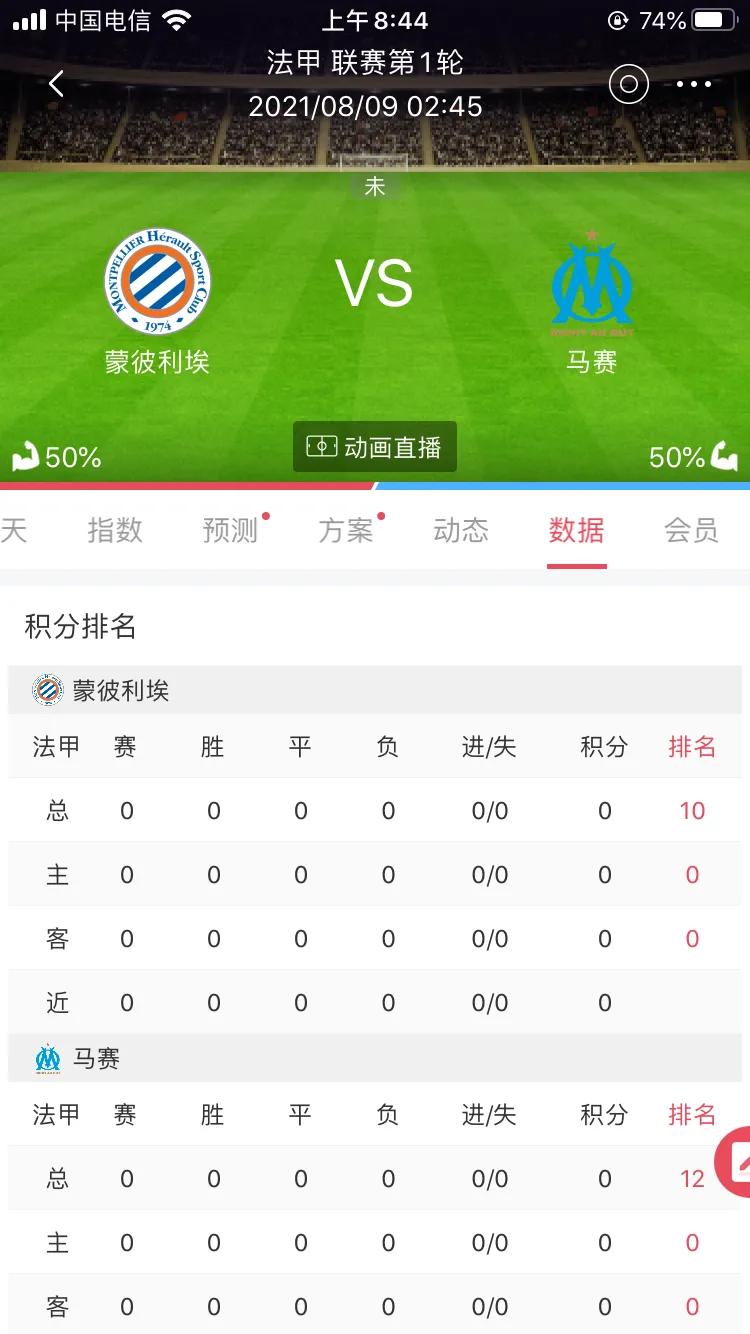Image resolution: width=750 pixels, height=1334 pixels.
Task: Tap the Marseille team crest logo
Action: tap(590, 280)
